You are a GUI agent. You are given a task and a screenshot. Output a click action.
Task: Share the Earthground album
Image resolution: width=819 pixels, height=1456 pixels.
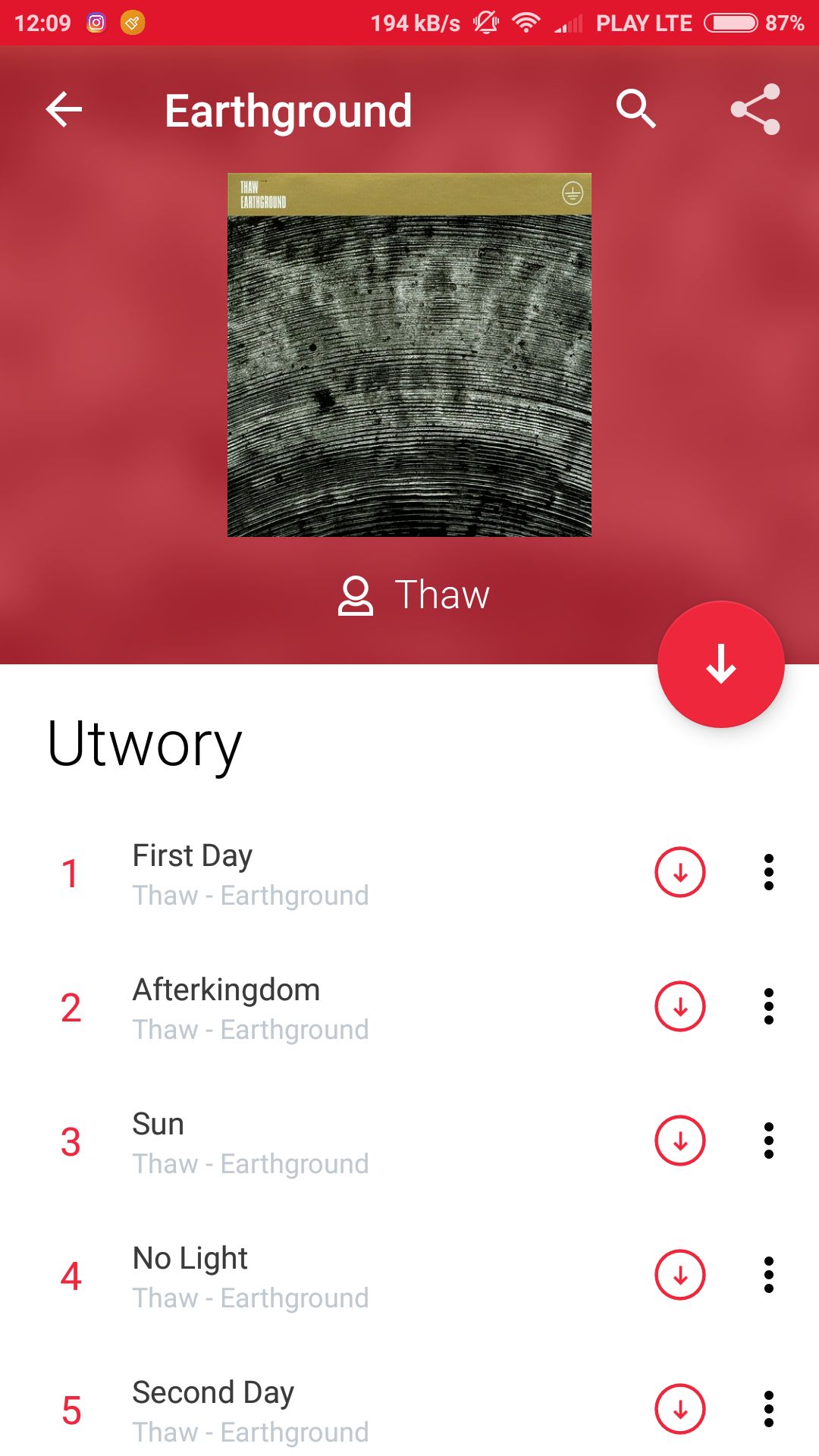[755, 109]
